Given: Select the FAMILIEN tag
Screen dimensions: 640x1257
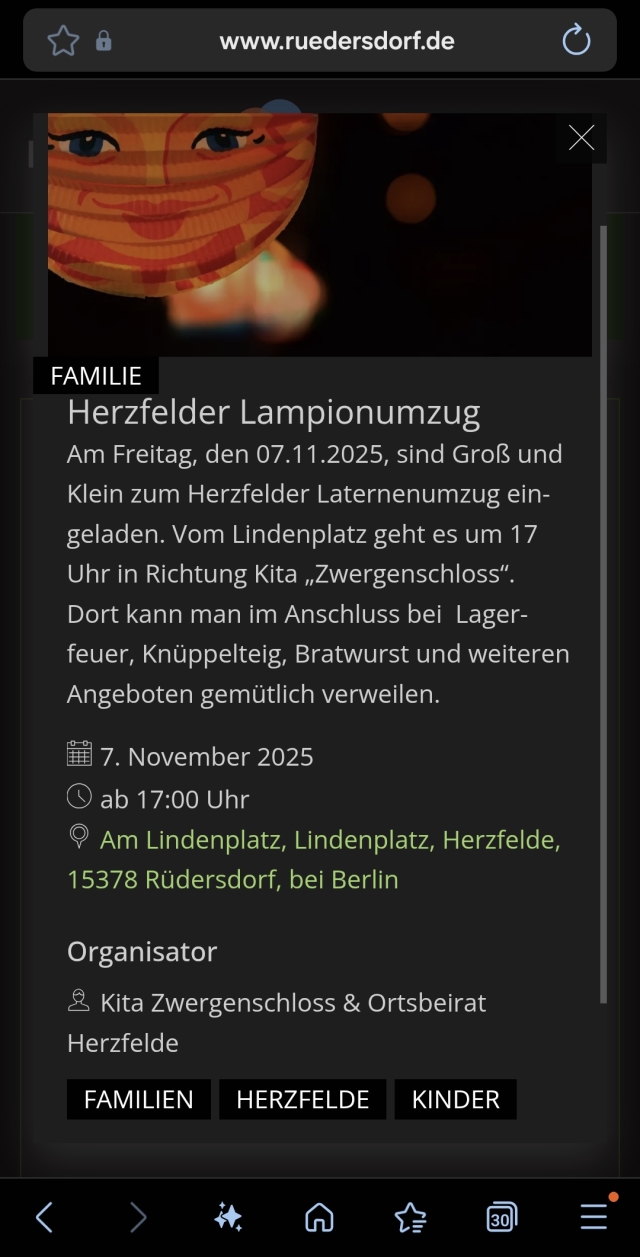Looking at the screenshot, I should point(139,1099).
